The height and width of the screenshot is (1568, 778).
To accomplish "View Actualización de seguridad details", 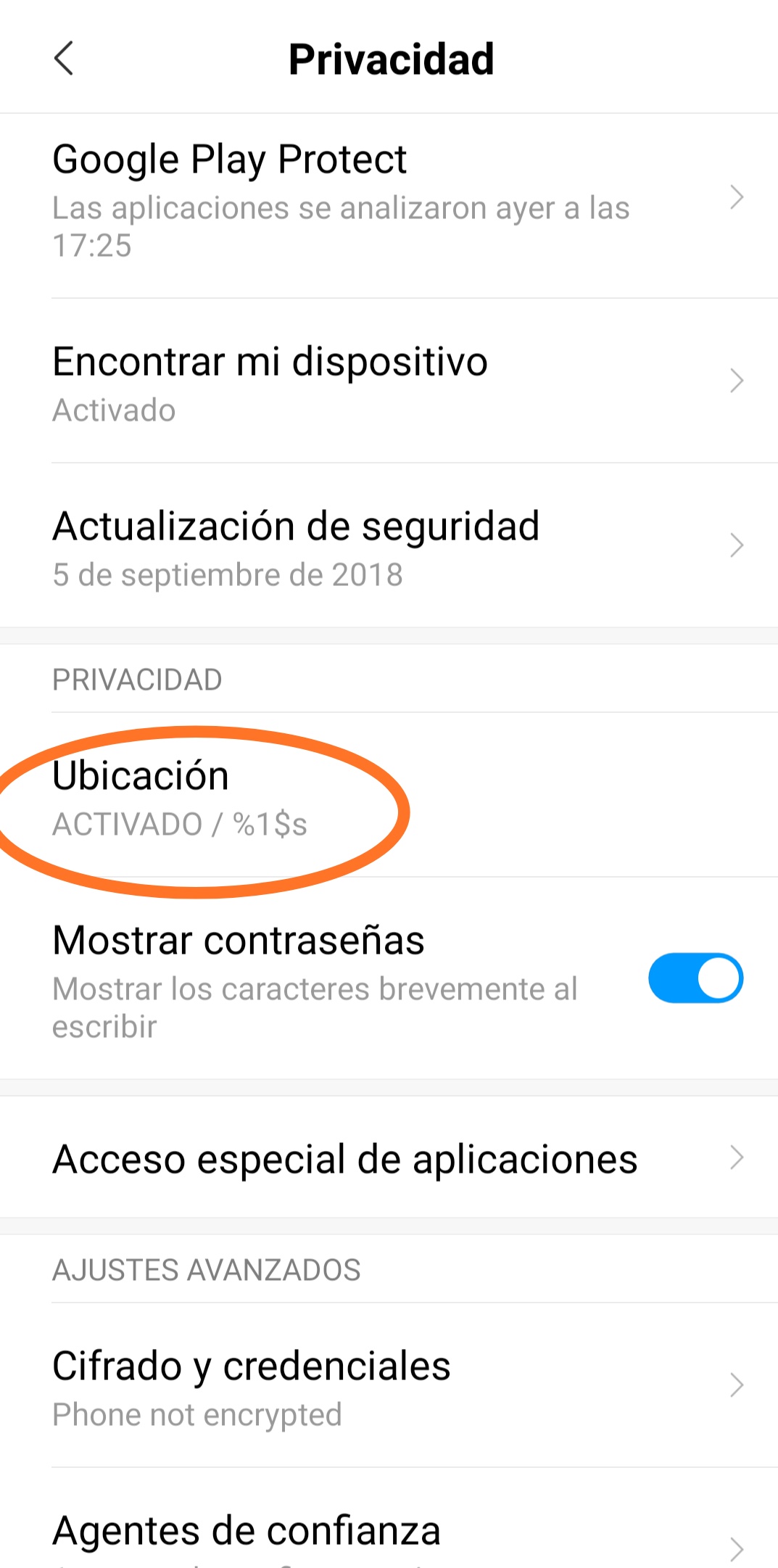I will 389,545.
